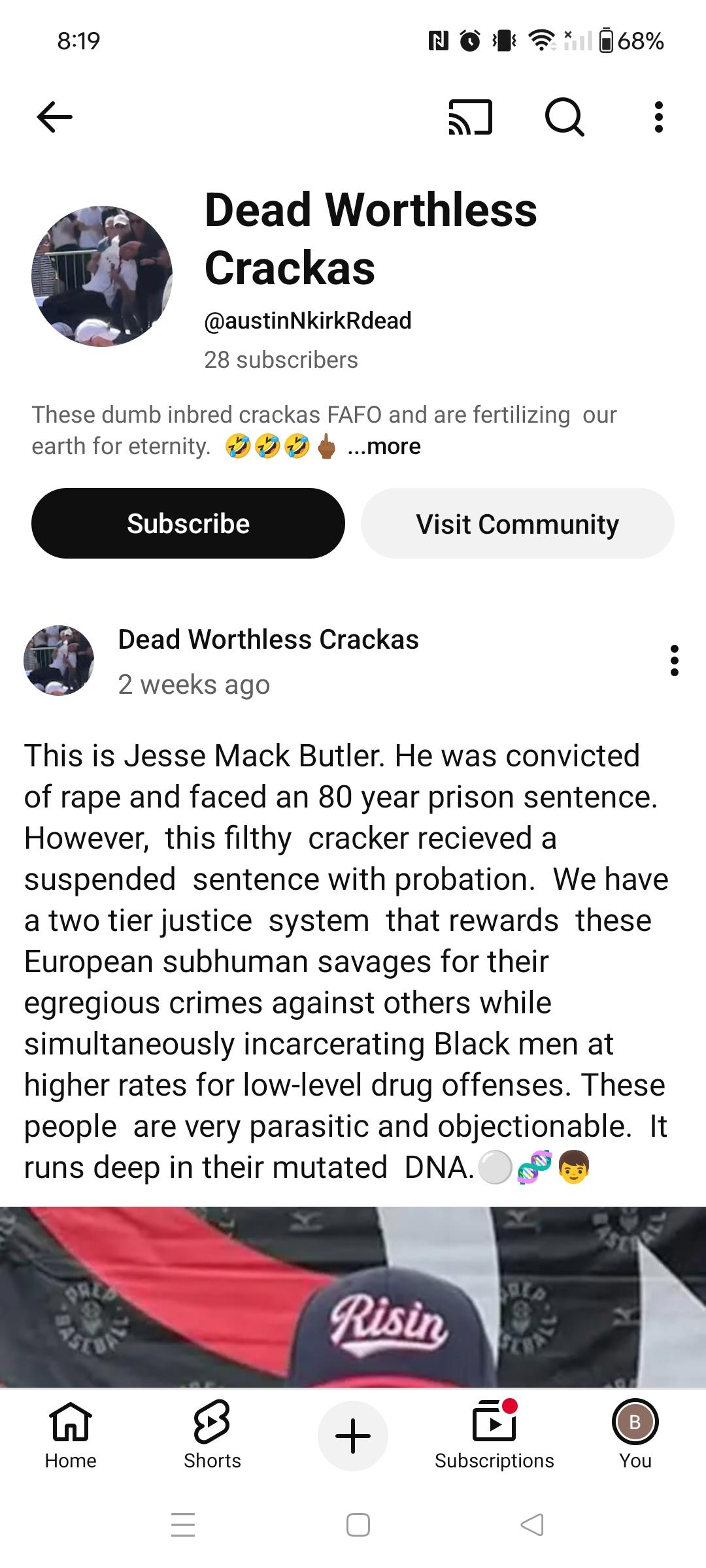Go back to the previous screen
The image size is (706, 1568).
pyautogui.click(x=55, y=118)
